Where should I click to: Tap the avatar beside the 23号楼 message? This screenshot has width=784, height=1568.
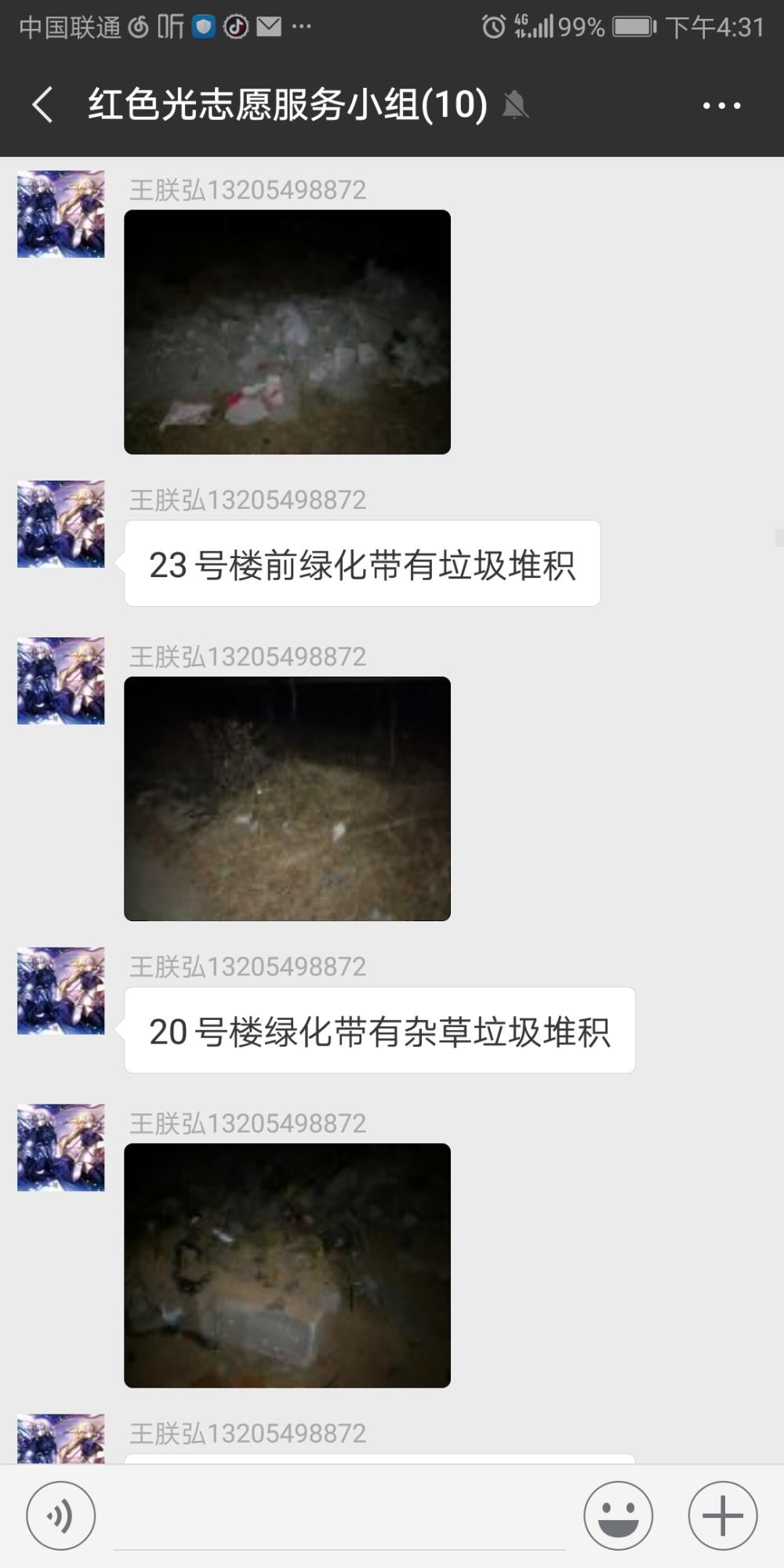click(x=61, y=524)
